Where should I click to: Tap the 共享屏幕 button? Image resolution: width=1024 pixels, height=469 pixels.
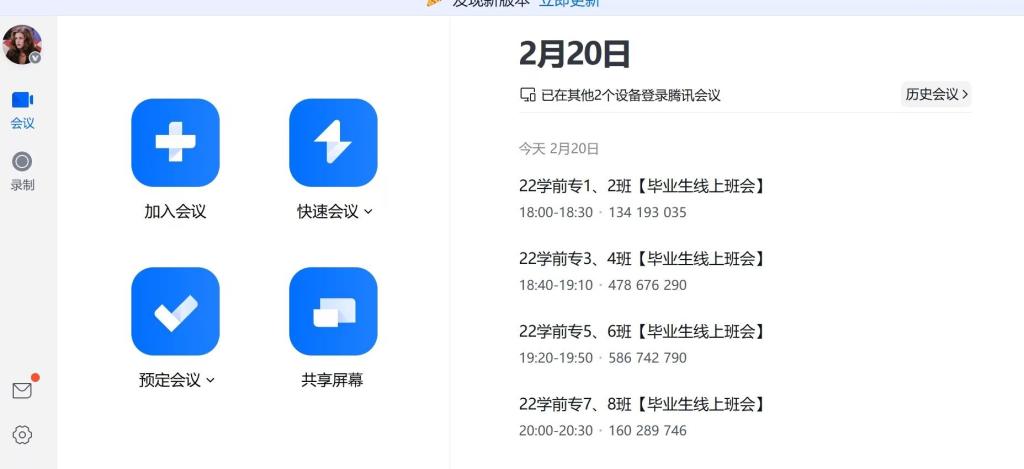tap(333, 311)
